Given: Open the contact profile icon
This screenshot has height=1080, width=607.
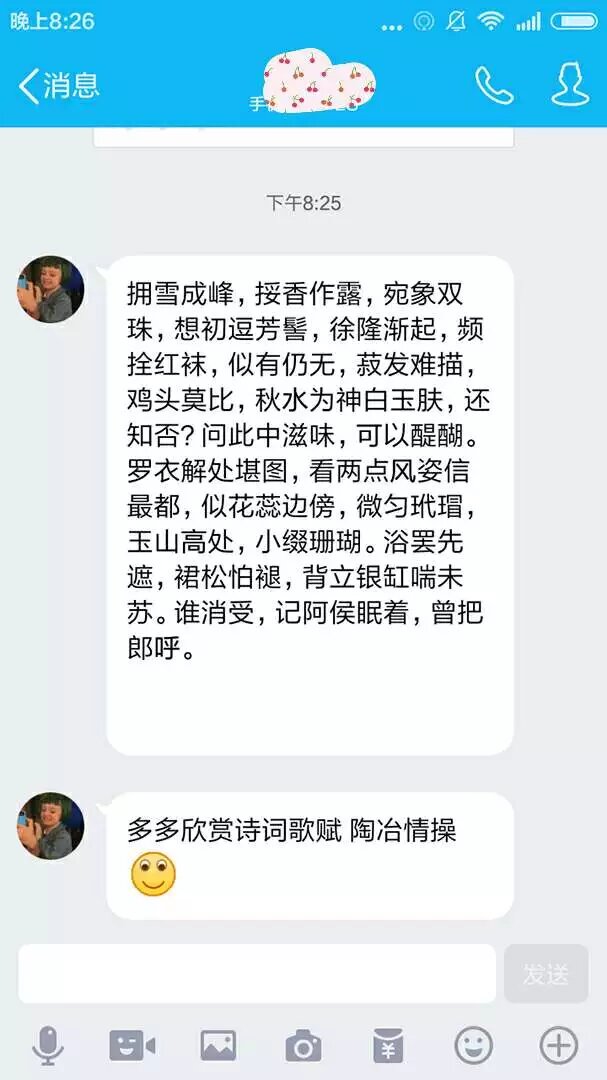Looking at the screenshot, I should tap(570, 86).
